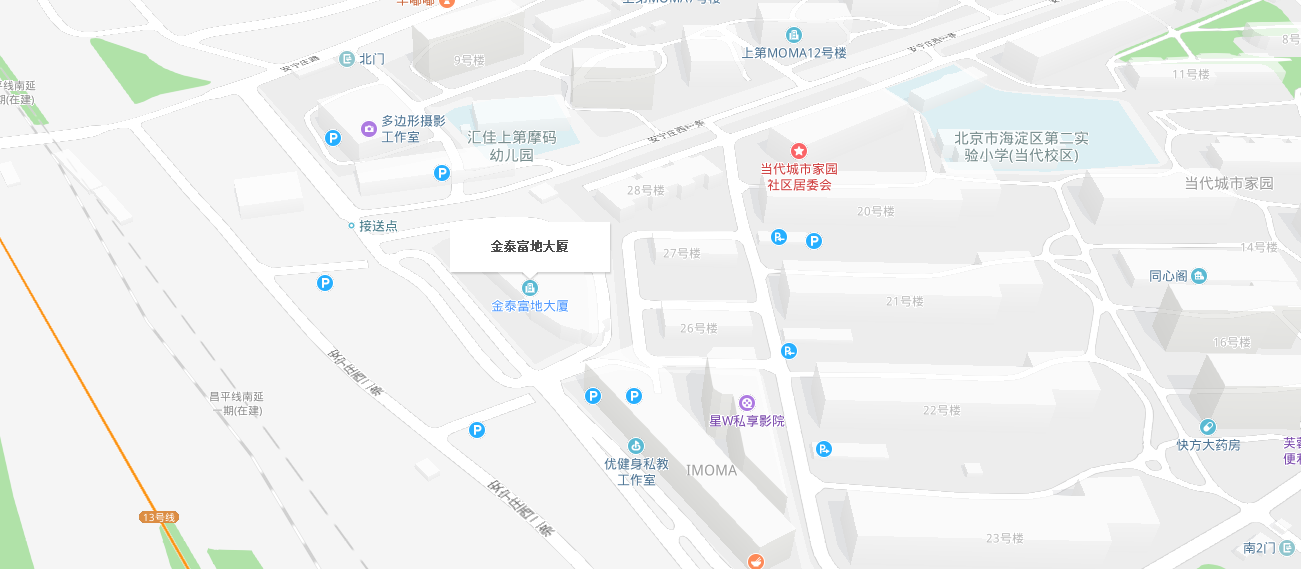Viewport: 1301px width, 569px height.
Task: Tap the 13号线 subway line label
Action: point(158,517)
